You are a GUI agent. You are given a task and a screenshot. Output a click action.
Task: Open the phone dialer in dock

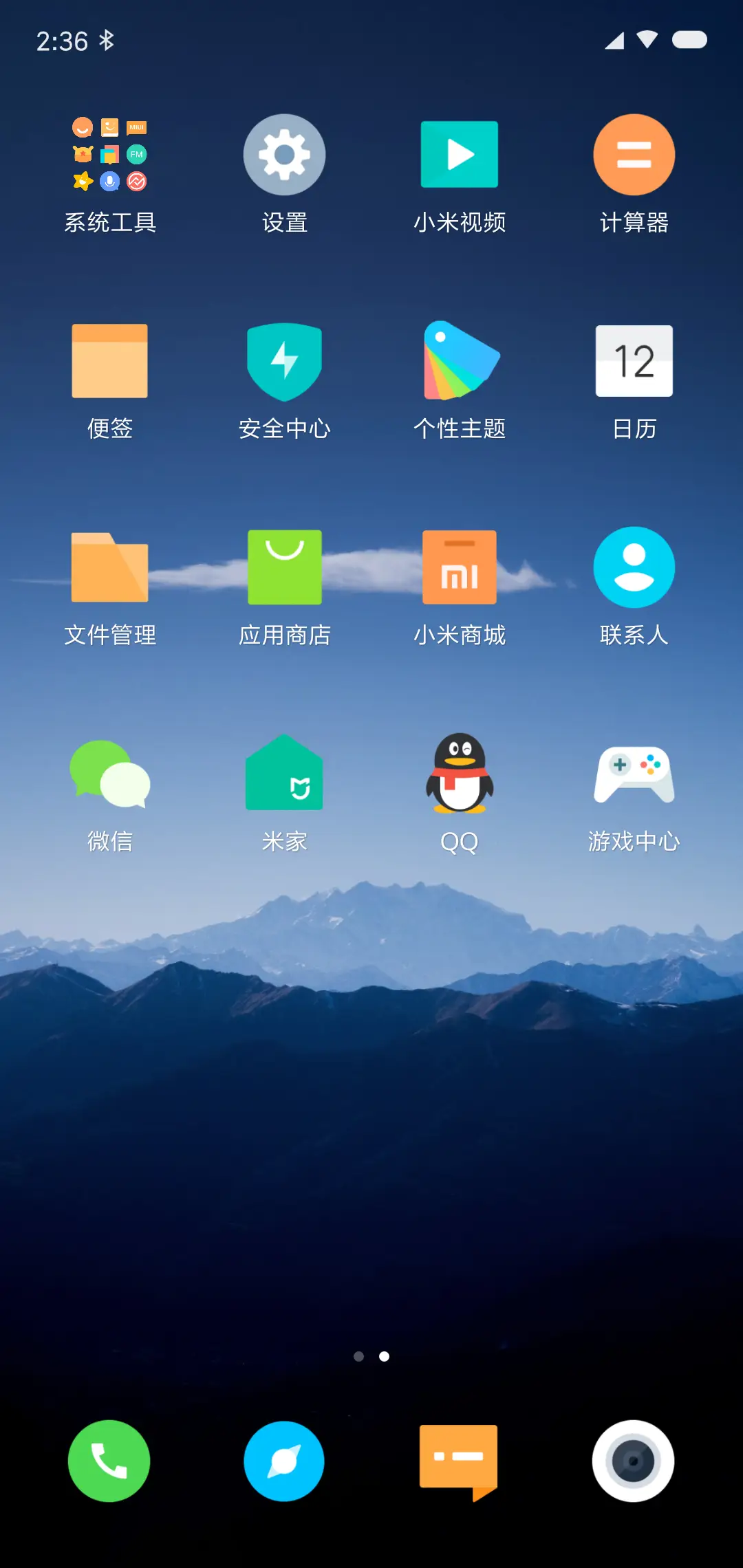point(109,1461)
